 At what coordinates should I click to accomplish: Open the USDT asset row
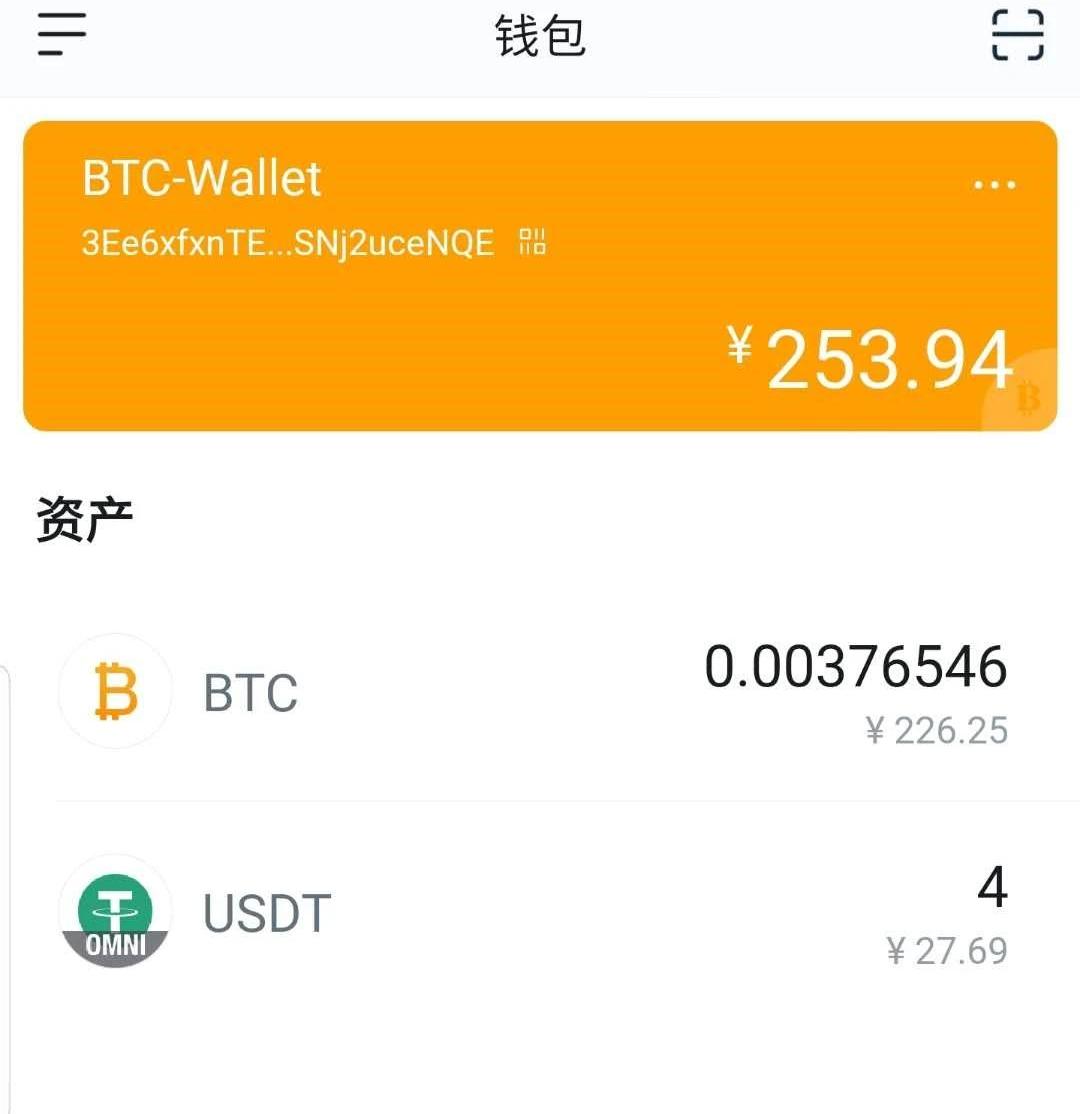coord(540,912)
